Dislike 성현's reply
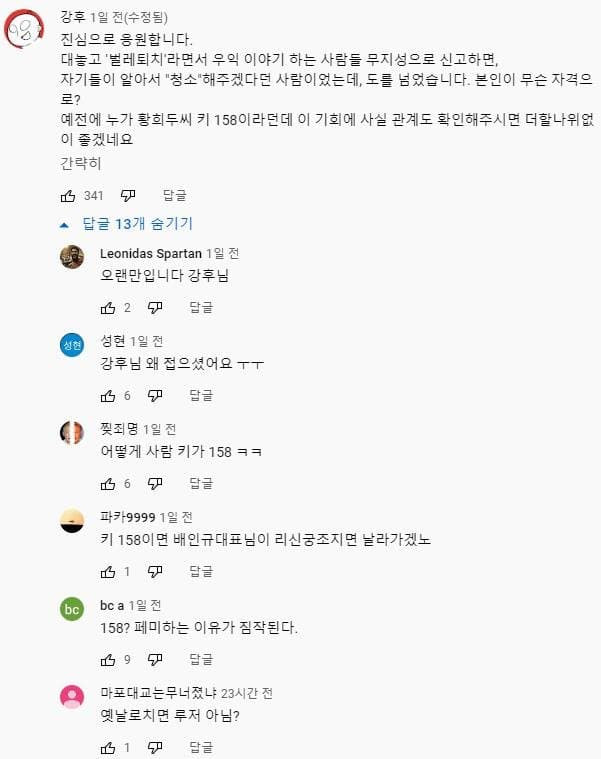This screenshot has width=601, height=759. pos(155,395)
